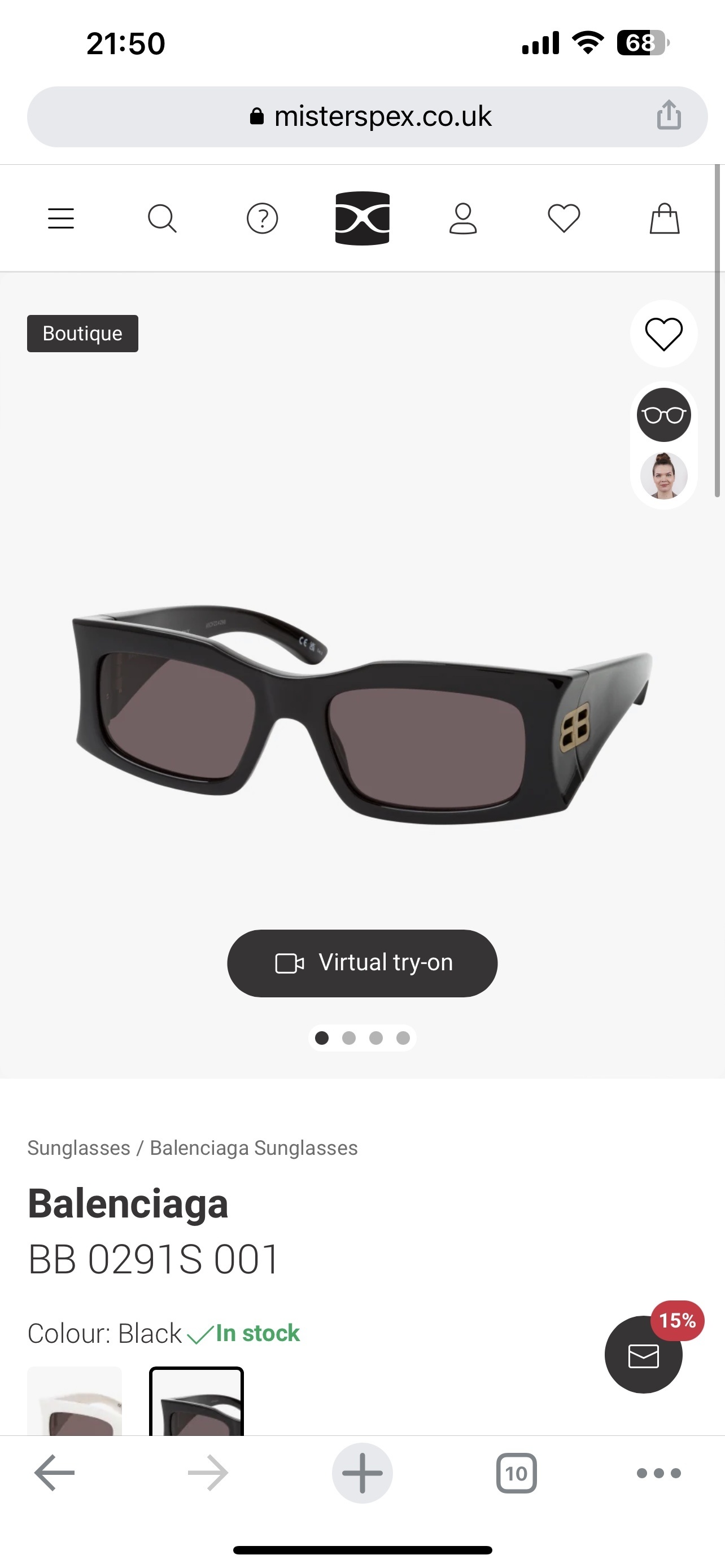Start Virtual try-on
Screen dimensions: 725x1568
click(362, 963)
